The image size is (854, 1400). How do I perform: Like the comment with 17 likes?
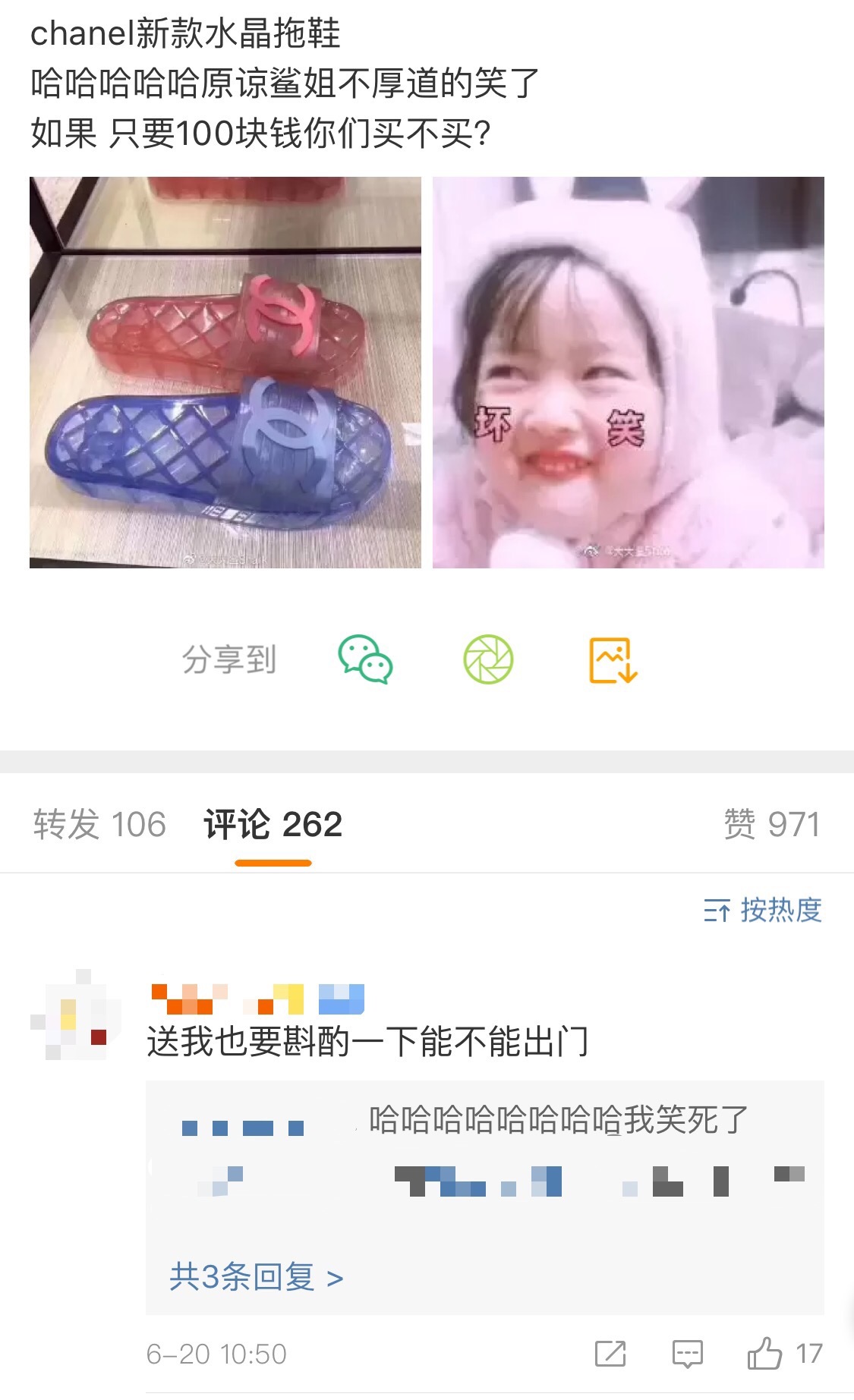[765, 1353]
